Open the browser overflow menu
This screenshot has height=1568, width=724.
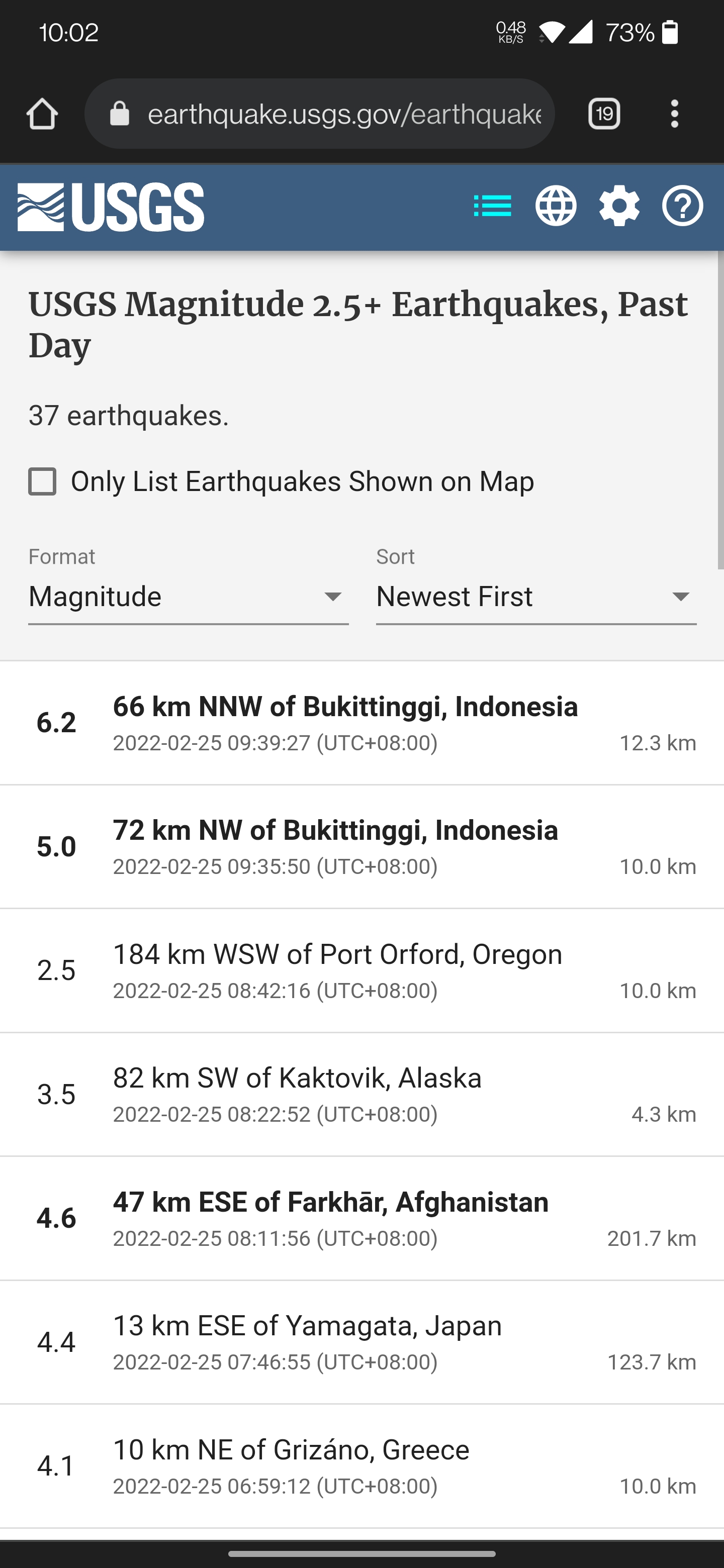674,114
